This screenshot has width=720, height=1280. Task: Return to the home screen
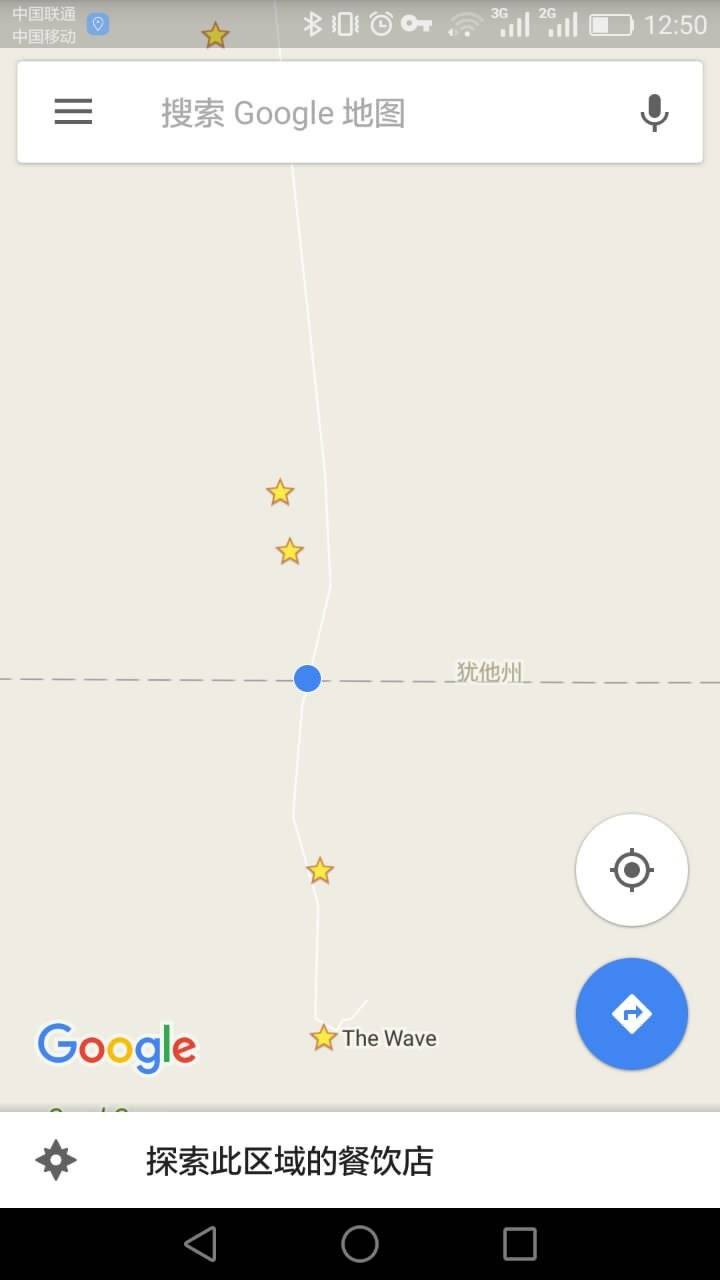click(360, 1244)
